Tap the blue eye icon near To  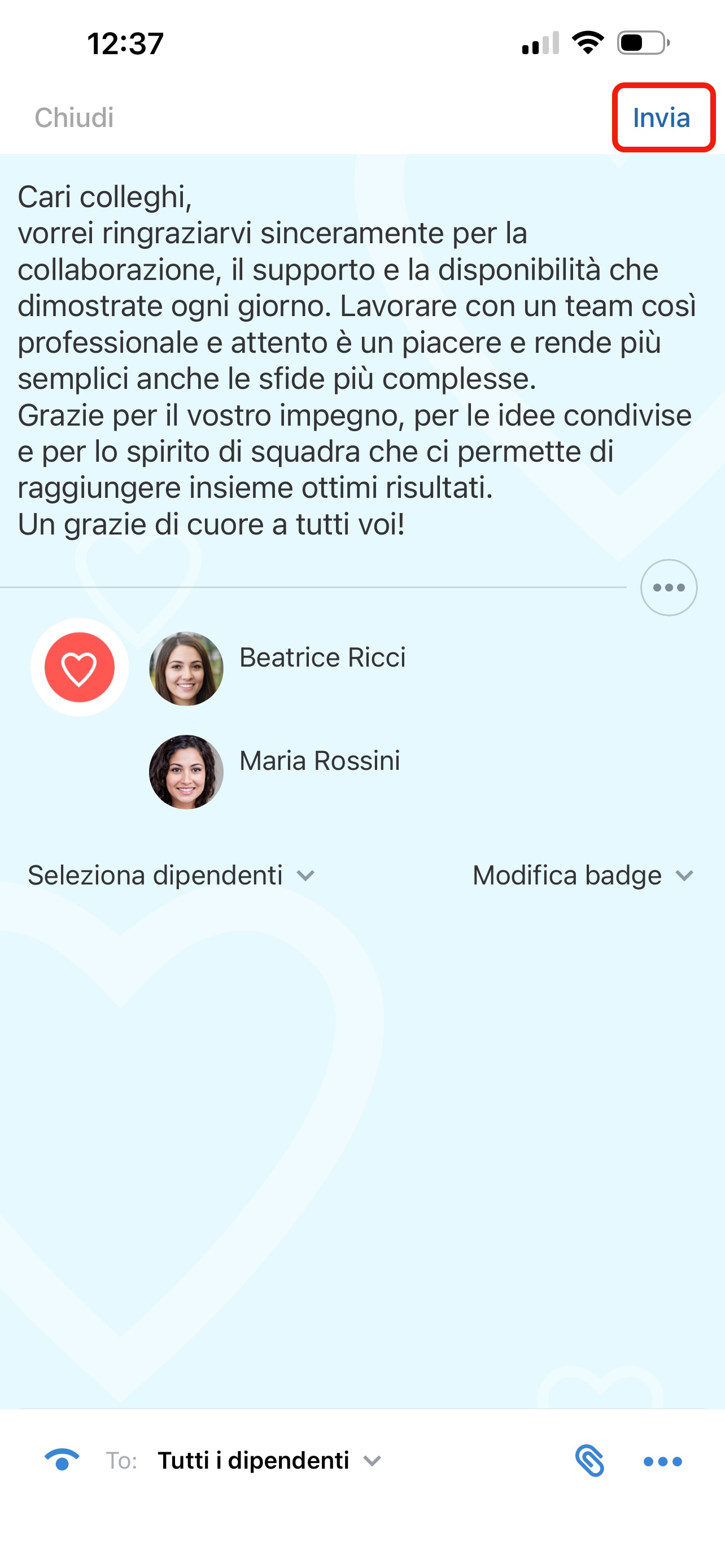click(62, 1460)
